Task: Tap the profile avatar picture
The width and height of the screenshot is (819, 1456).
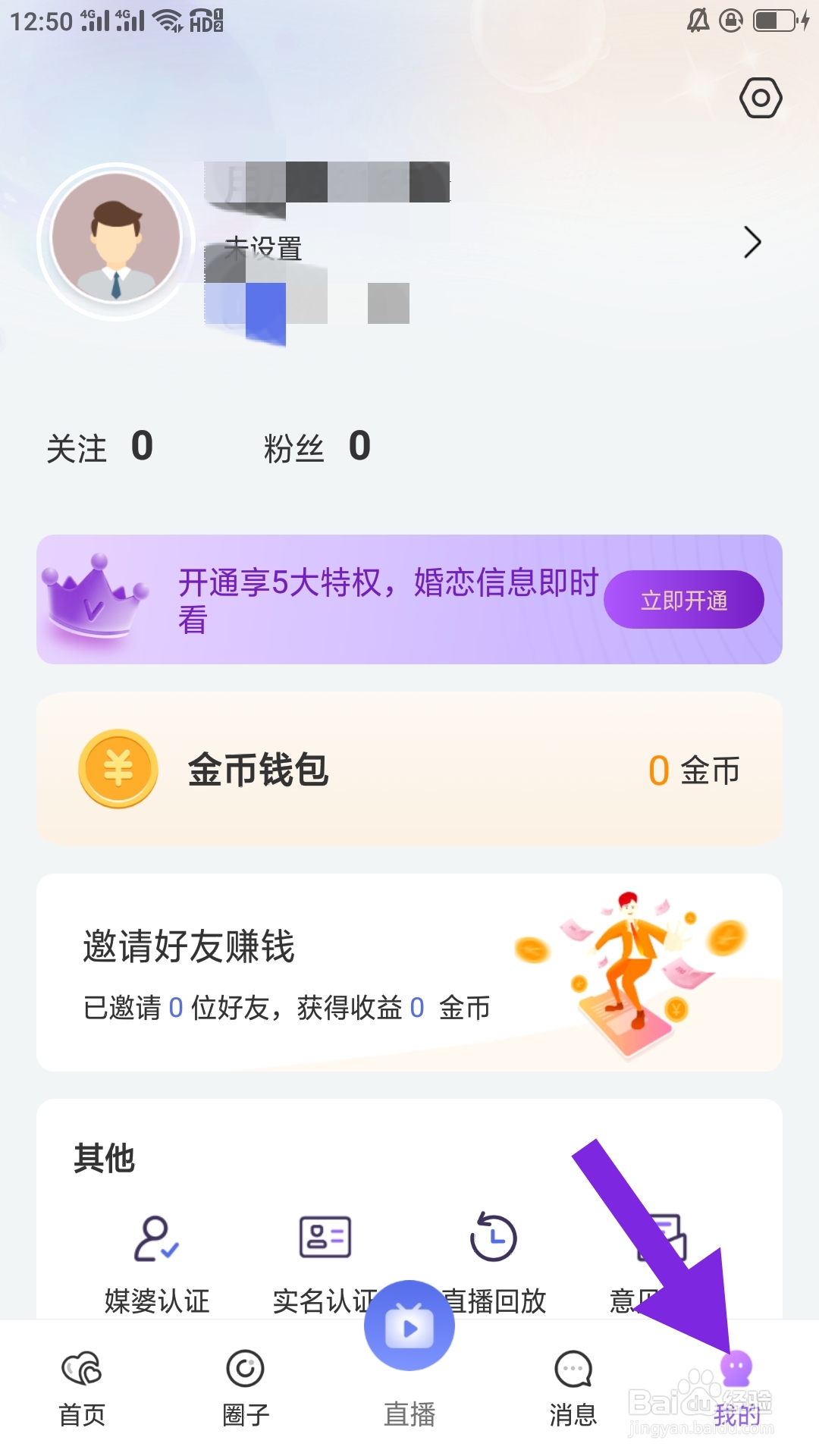Action: coord(116,240)
